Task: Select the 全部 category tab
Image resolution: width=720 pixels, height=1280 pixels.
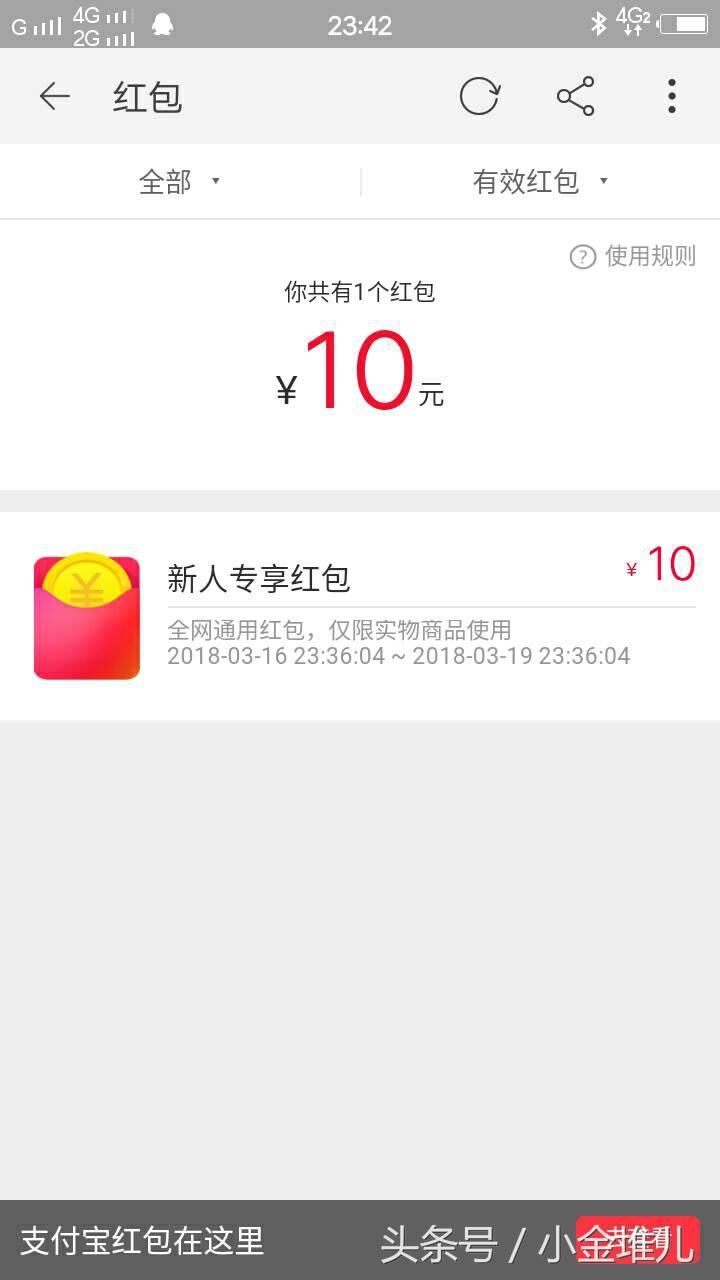Action: (x=165, y=181)
